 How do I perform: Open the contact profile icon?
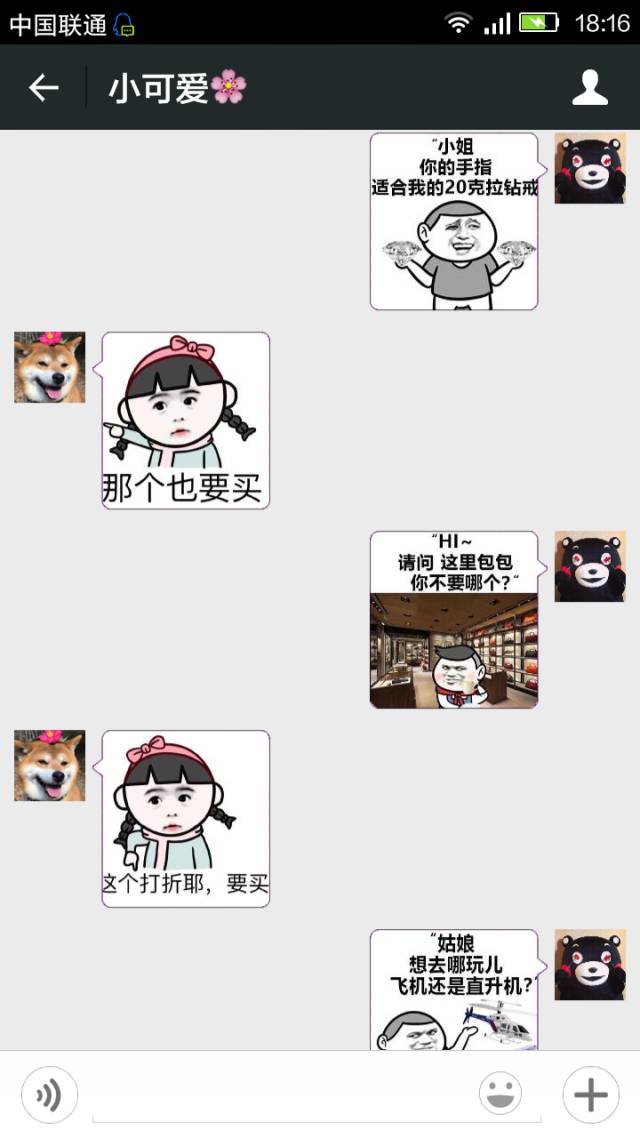tap(590, 88)
